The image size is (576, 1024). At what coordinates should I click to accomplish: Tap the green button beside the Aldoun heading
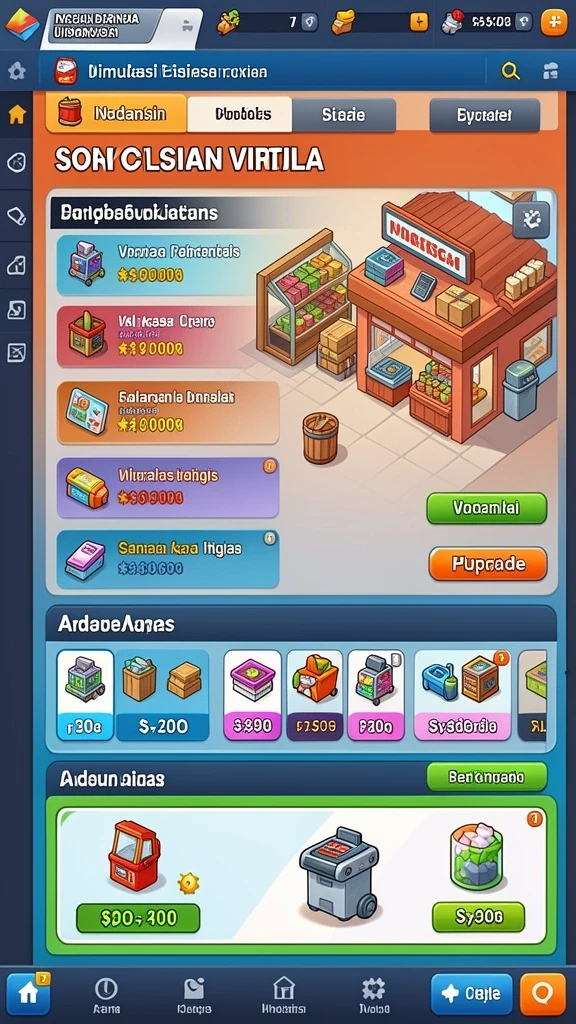pos(487,777)
